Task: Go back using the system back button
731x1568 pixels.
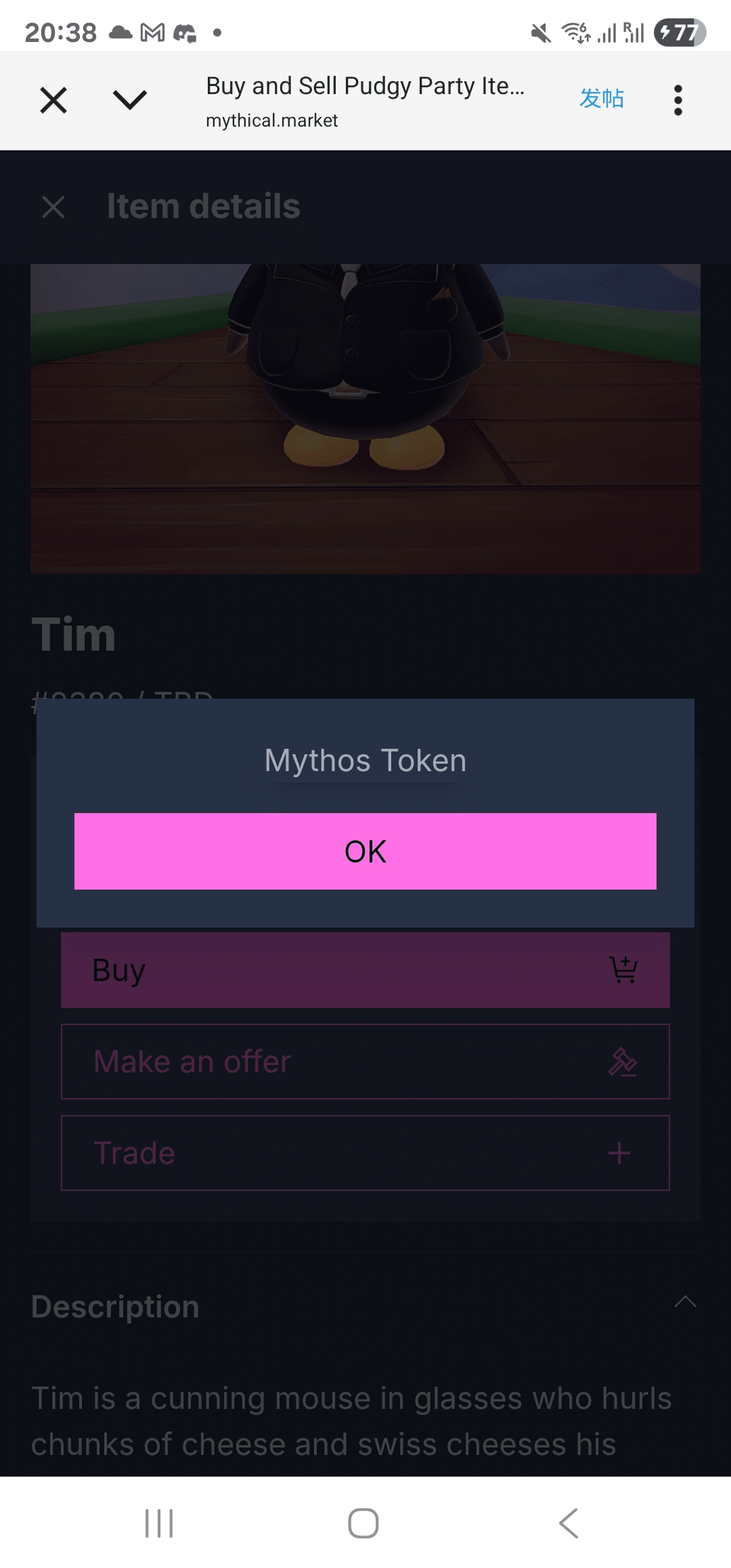Action: pos(569,1523)
